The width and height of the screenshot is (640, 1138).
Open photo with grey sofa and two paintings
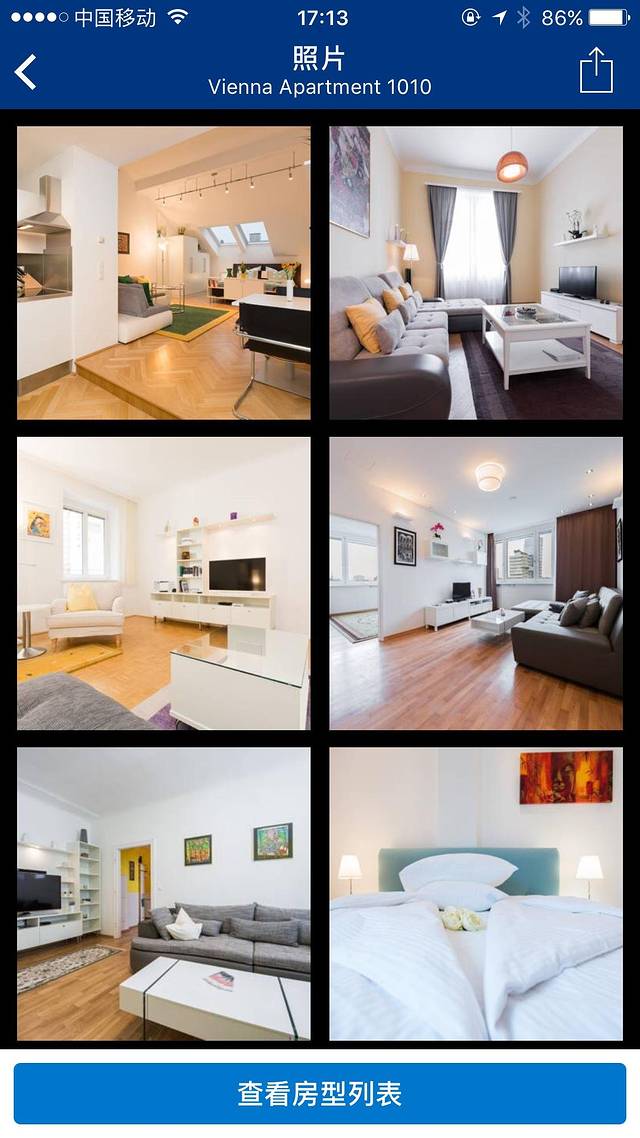point(164,894)
